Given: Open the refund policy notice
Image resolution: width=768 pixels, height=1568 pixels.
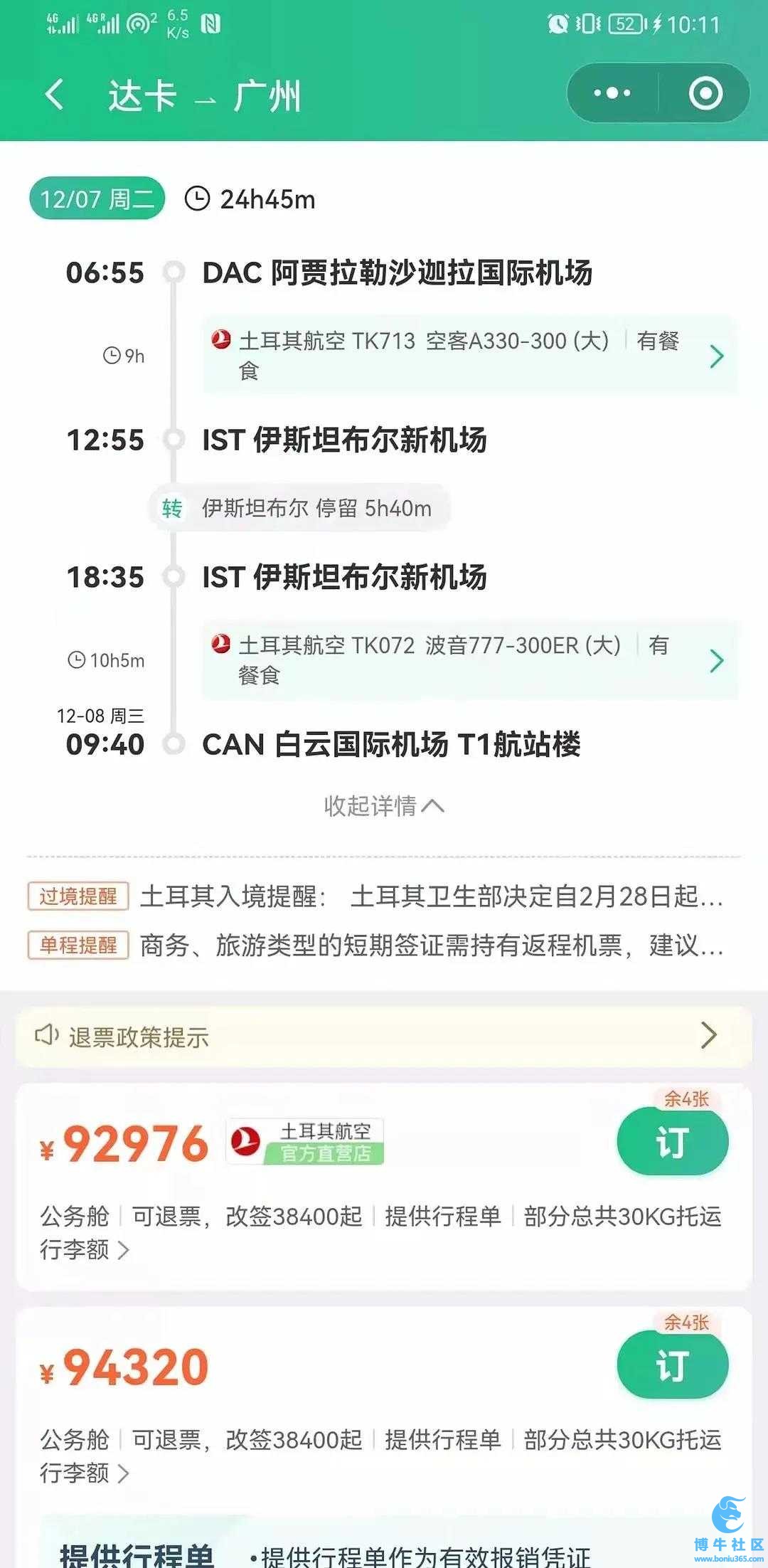Looking at the screenshot, I should click(384, 1037).
